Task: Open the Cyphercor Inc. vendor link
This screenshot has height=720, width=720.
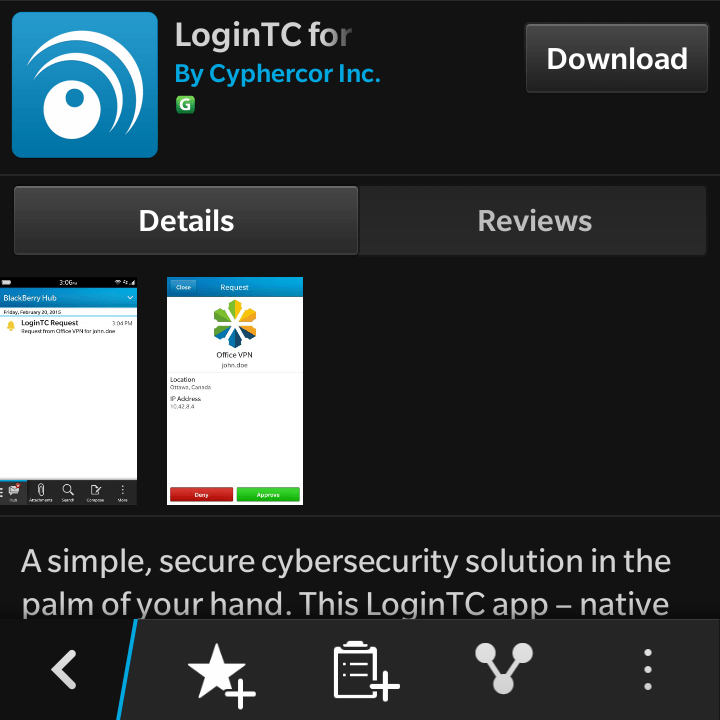Action: 277,74
